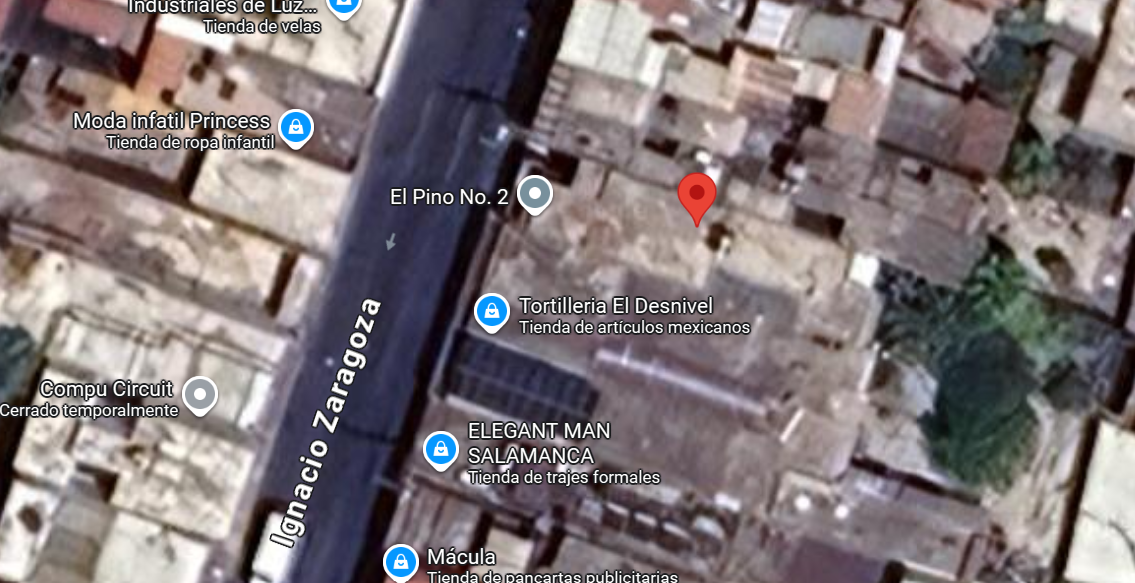Viewport: 1135px width, 583px height.
Task: Open the Moda infatil Princess place marker
Action: tap(295, 128)
